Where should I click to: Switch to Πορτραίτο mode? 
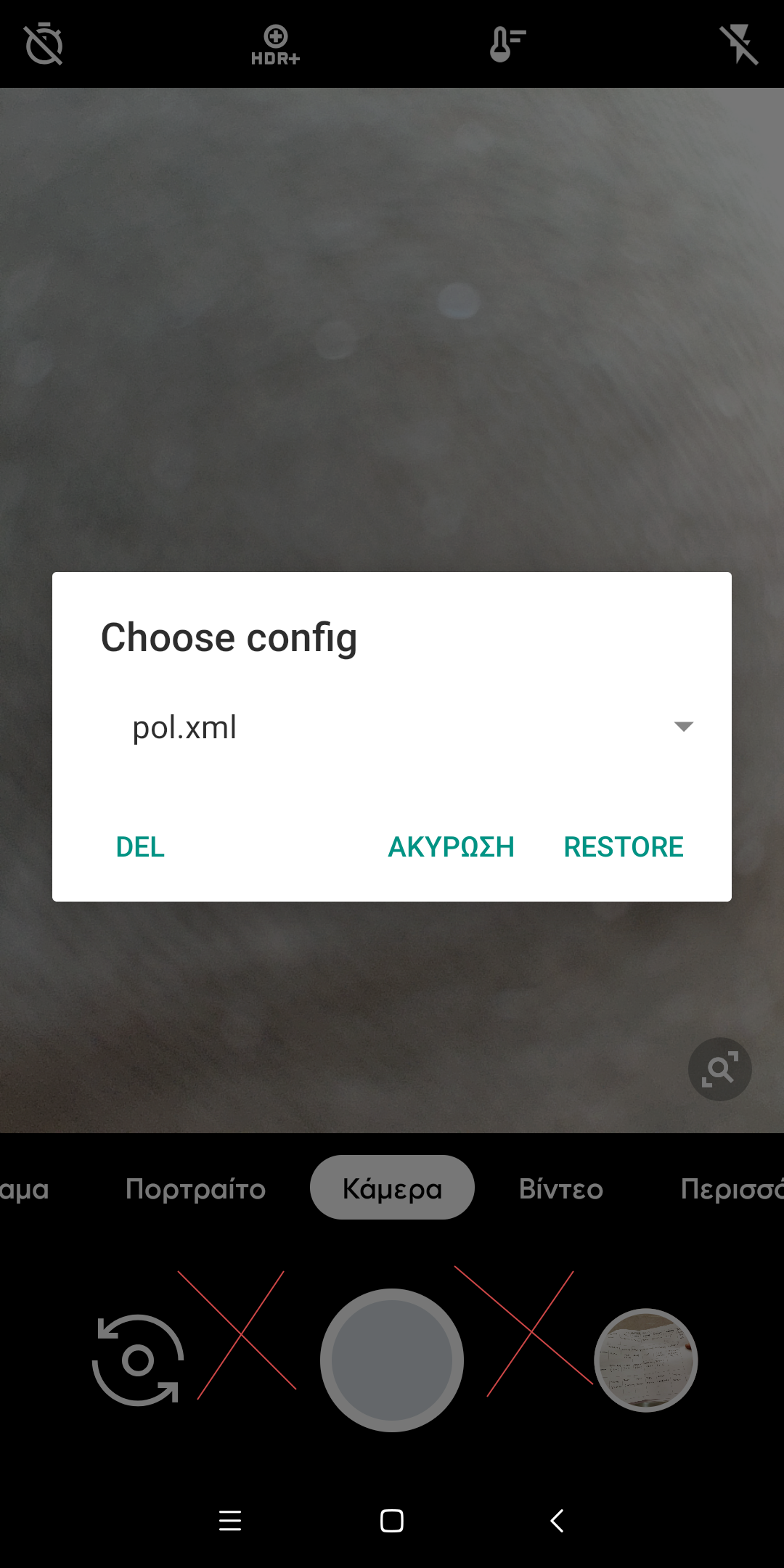coord(195,1189)
